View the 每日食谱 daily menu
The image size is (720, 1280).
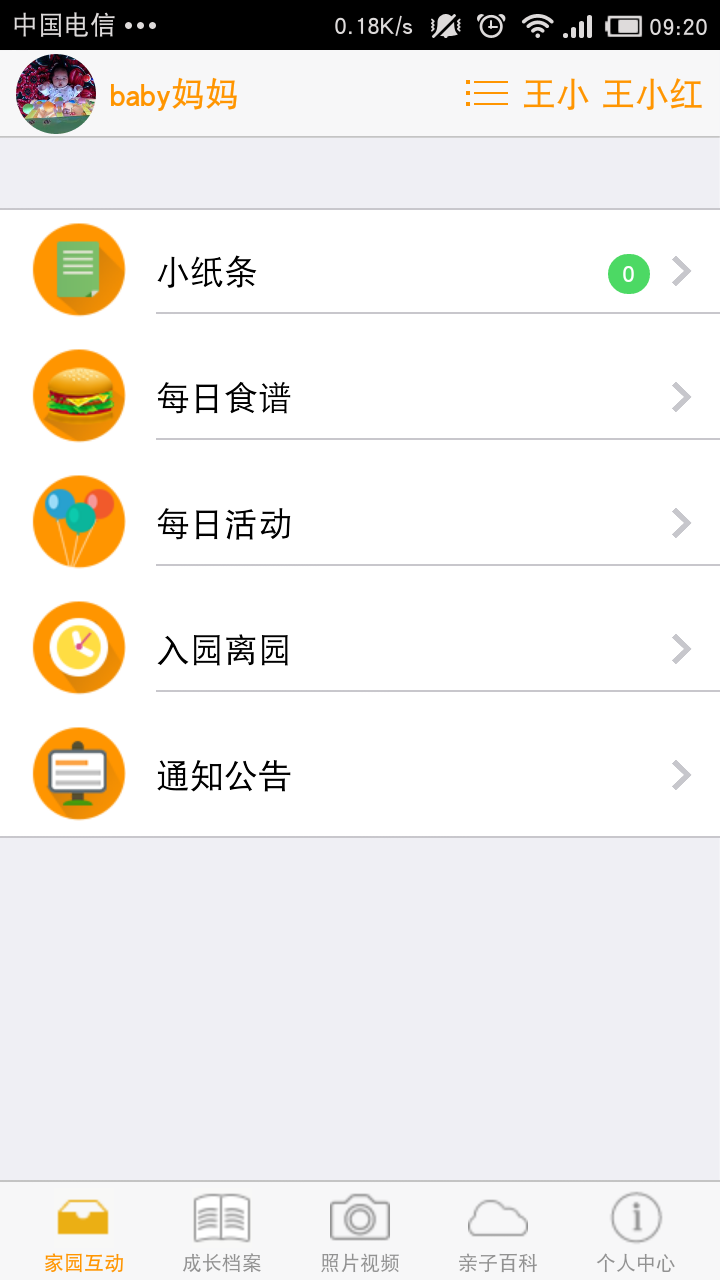pos(360,398)
